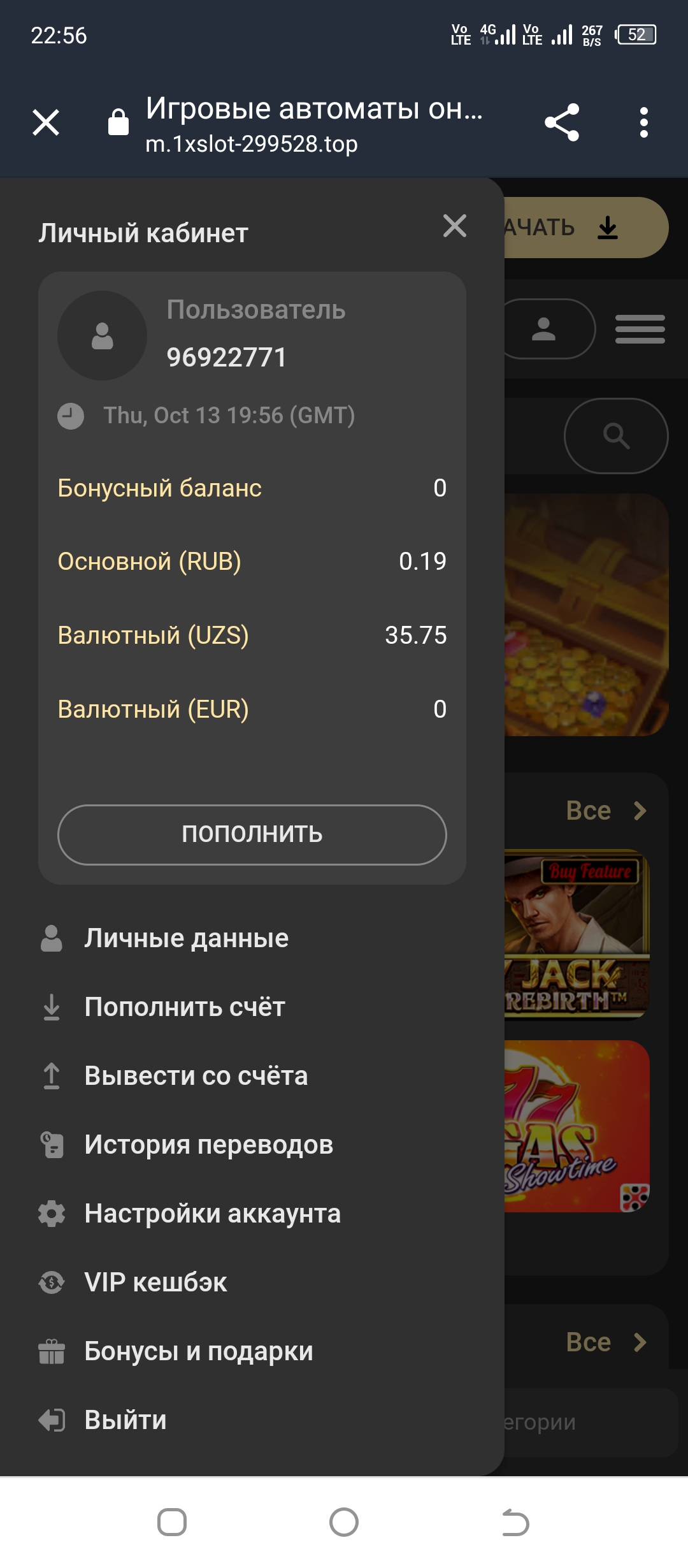Close the Личный кабинет panel
The width and height of the screenshot is (688, 1568).
455,226
